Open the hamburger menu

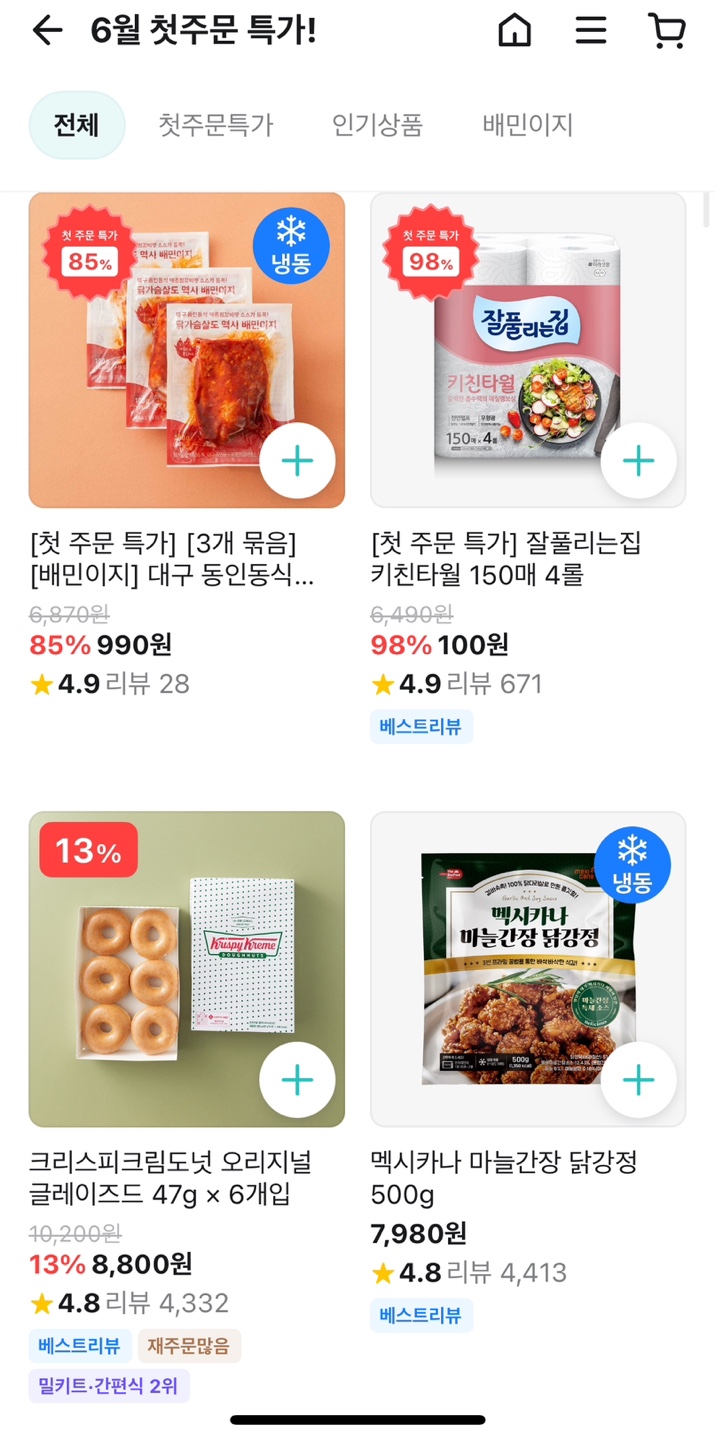pos(591,31)
